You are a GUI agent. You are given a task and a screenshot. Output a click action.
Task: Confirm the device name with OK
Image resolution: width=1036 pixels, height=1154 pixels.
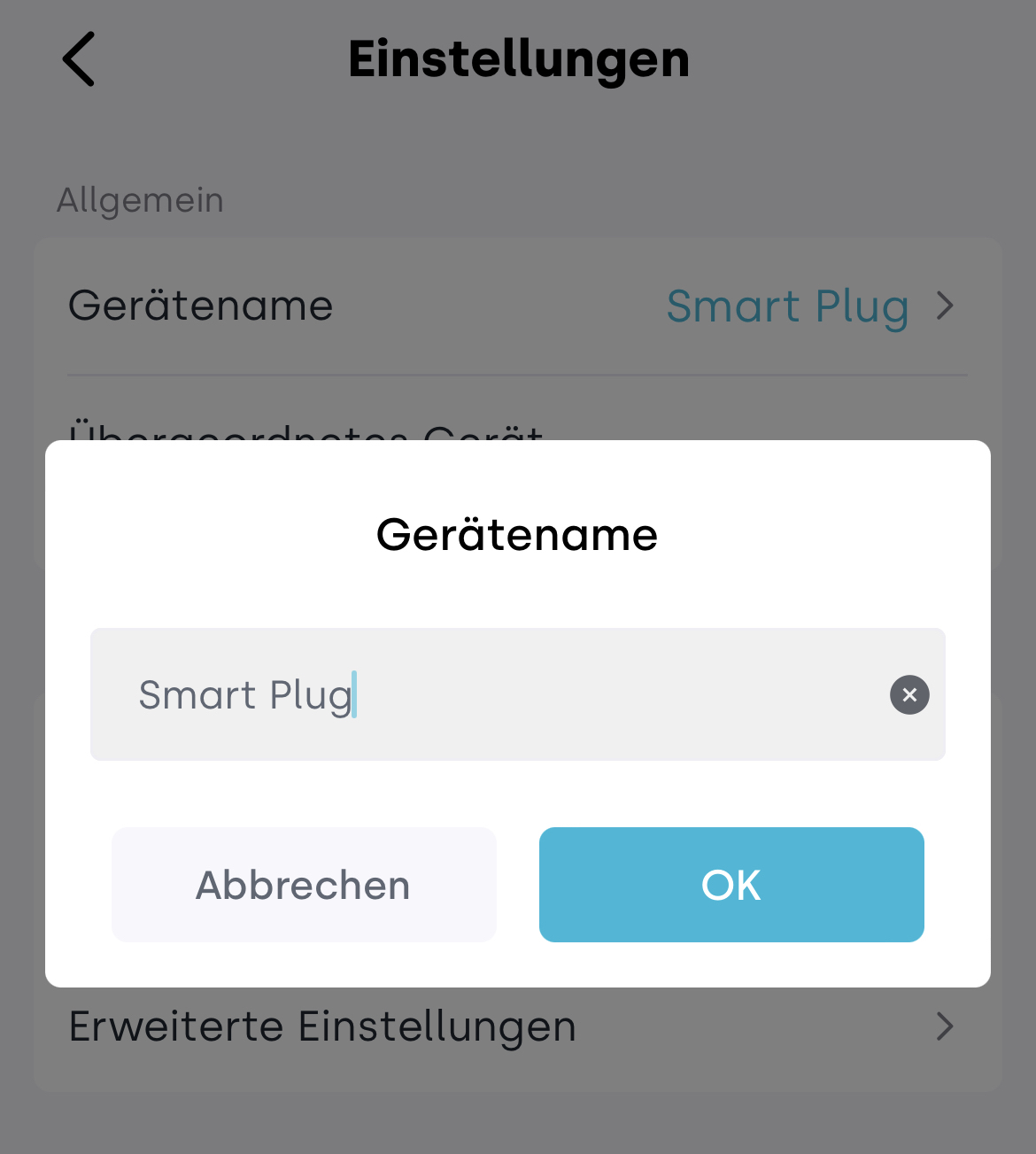coord(731,885)
